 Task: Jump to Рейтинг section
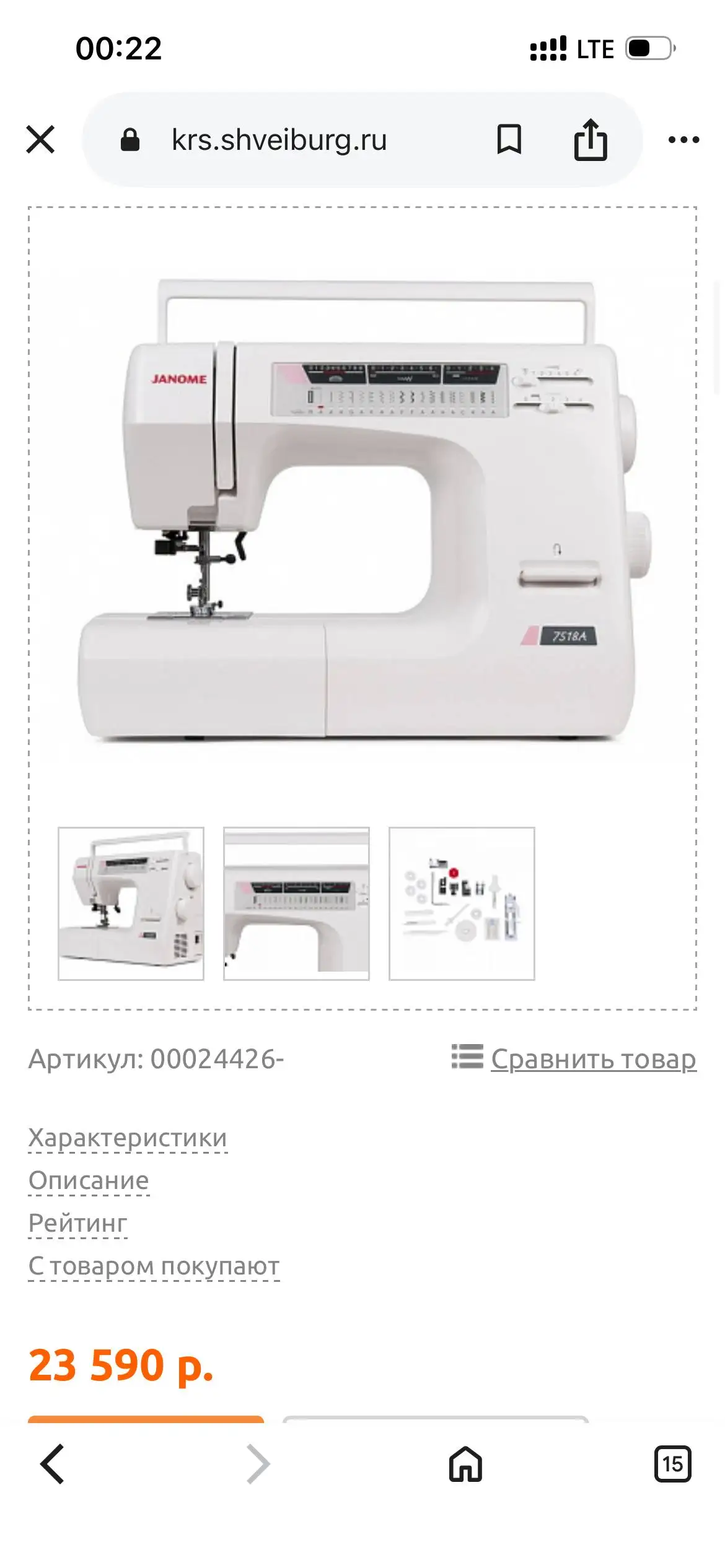pos(77,1223)
